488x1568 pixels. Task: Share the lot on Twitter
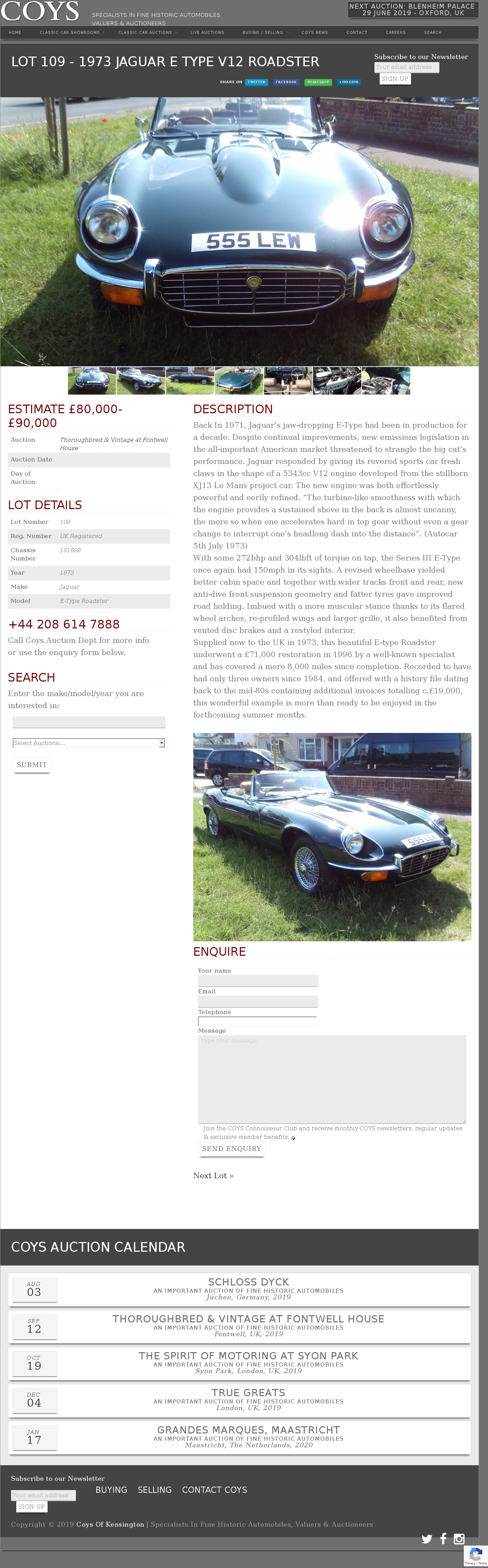click(x=256, y=81)
